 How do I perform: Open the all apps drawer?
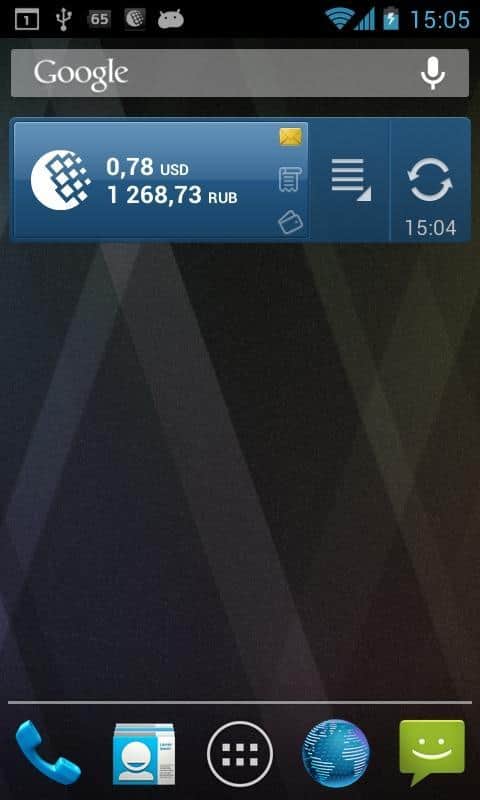coord(240,754)
